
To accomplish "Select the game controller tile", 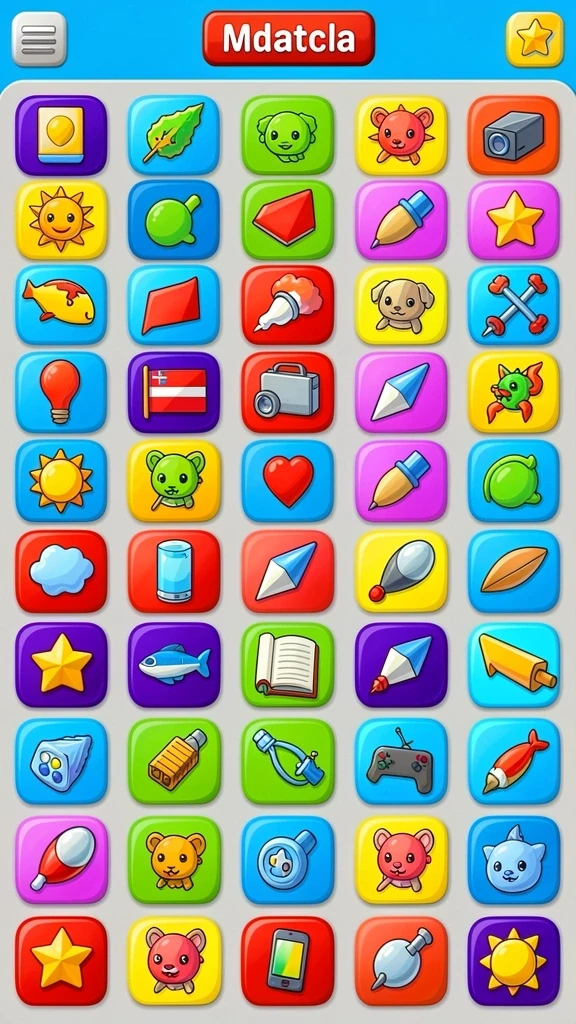I will point(401,761).
